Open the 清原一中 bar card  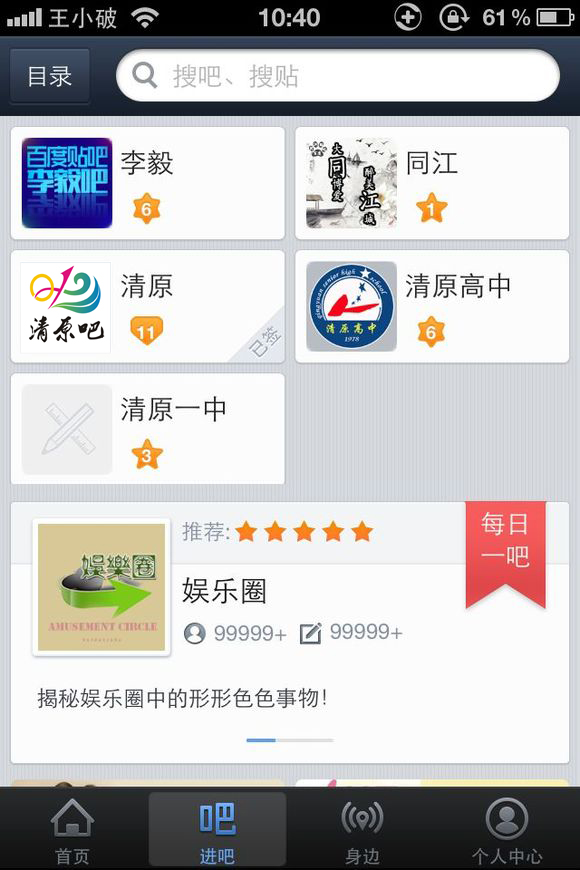click(x=148, y=429)
